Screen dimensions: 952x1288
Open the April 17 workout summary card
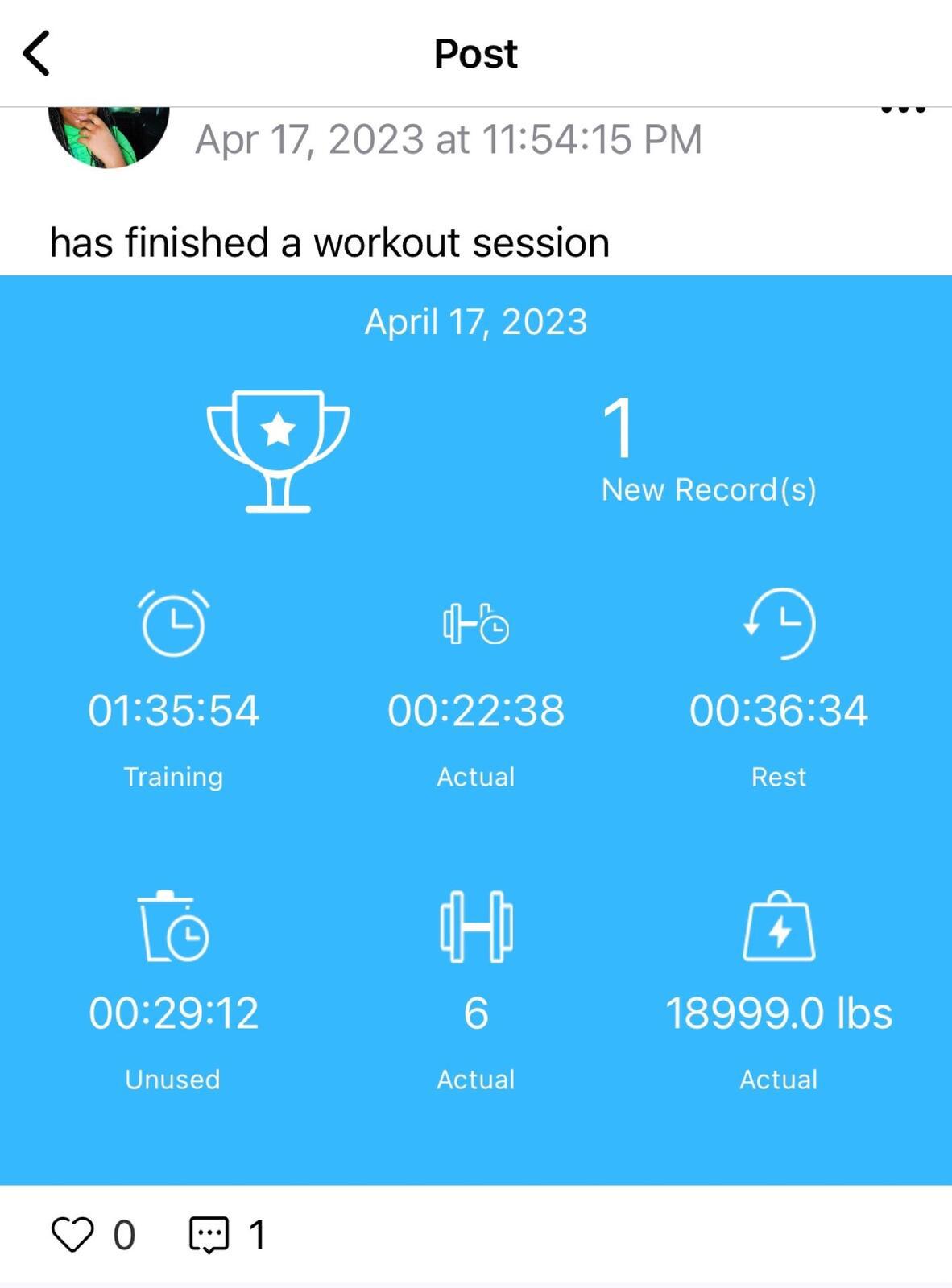point(475,729)
